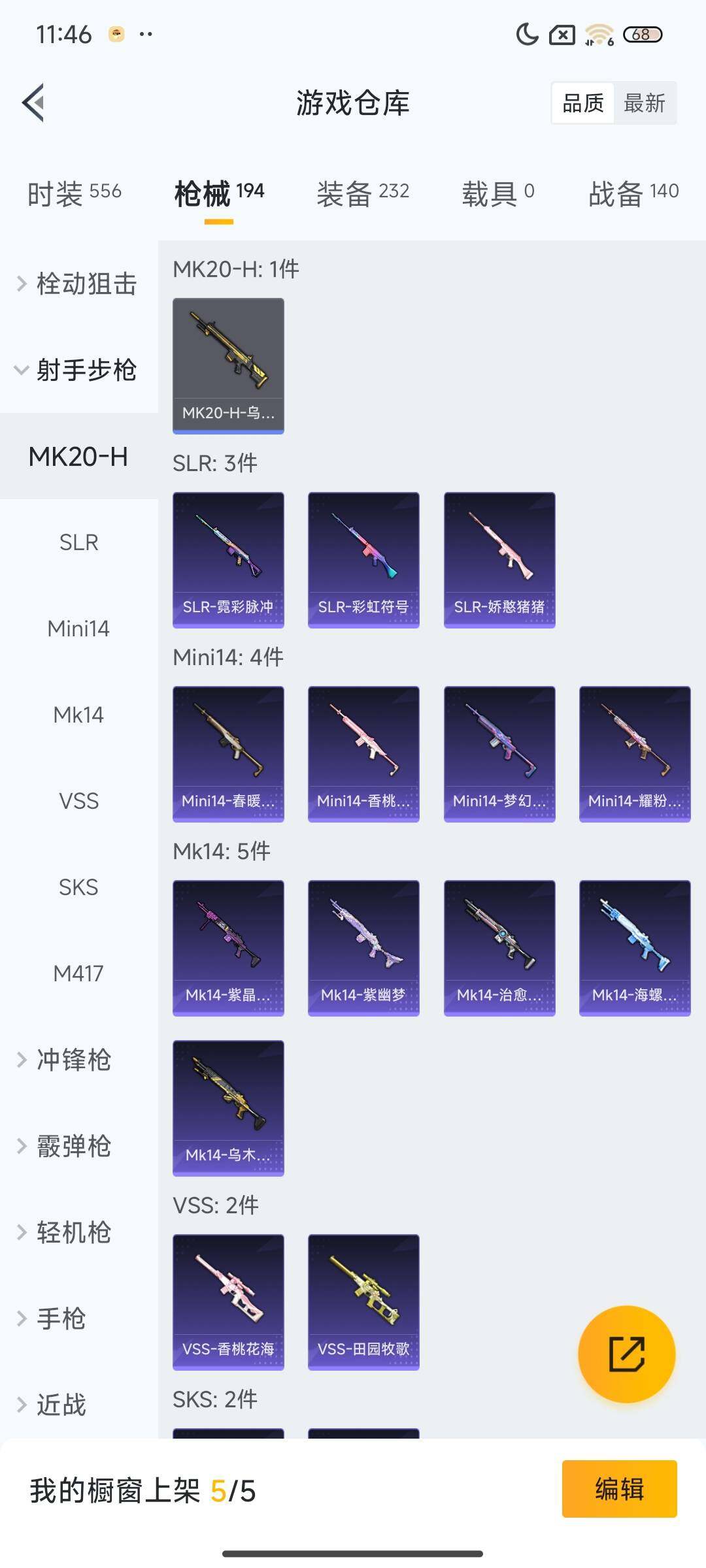
Task: Click the 编辑 button
Action: click(620, 1492)
